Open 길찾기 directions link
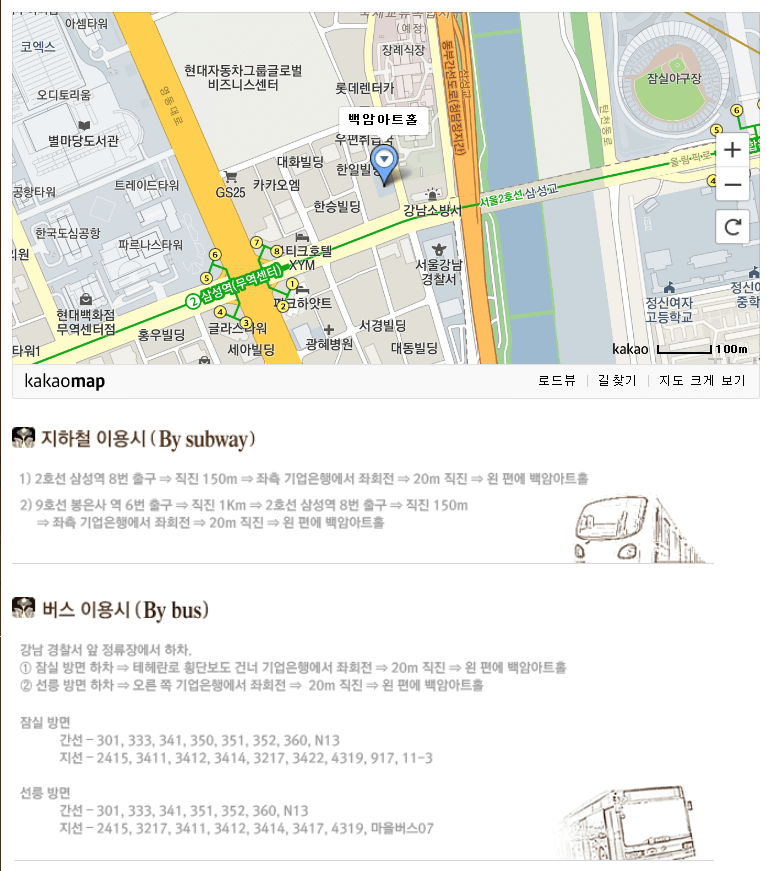This screenshot has width=767, height=871. [617, 381]
